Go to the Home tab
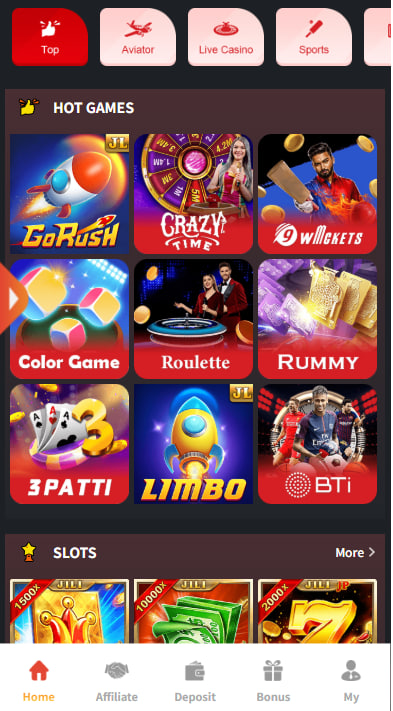This screenshot has width=393, height=711. point(39,680)
